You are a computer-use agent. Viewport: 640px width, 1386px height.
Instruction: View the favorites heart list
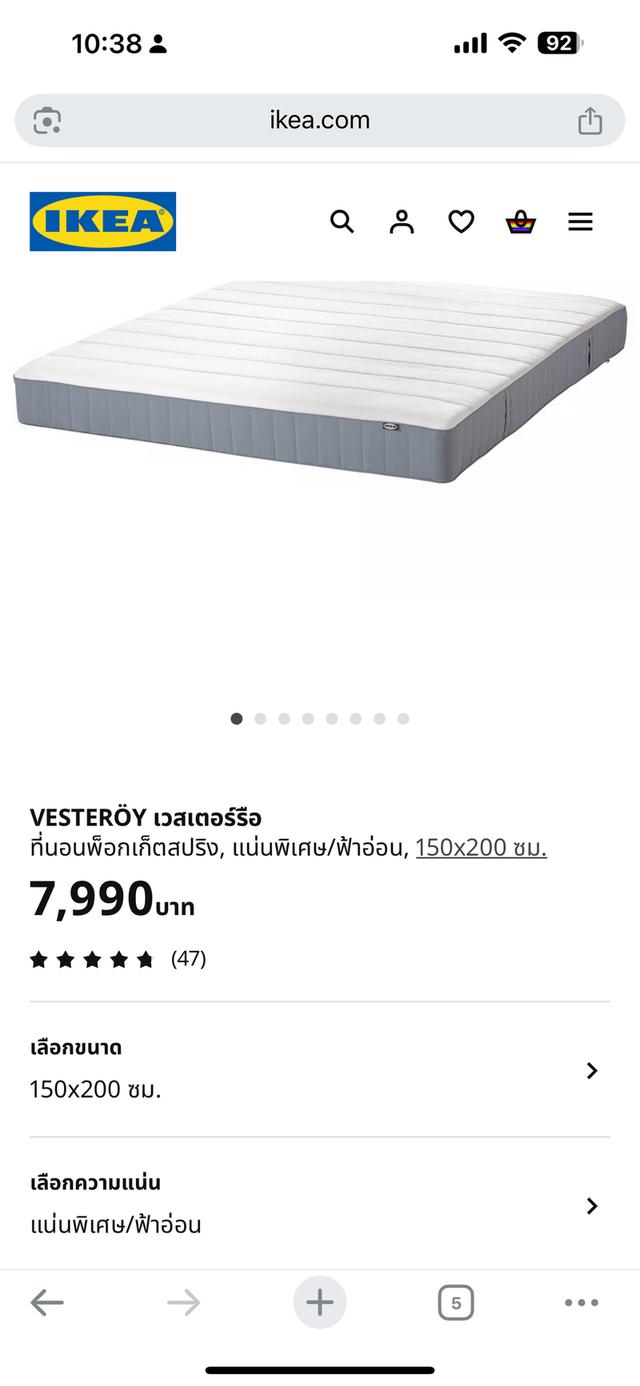[x=461, y=222]
